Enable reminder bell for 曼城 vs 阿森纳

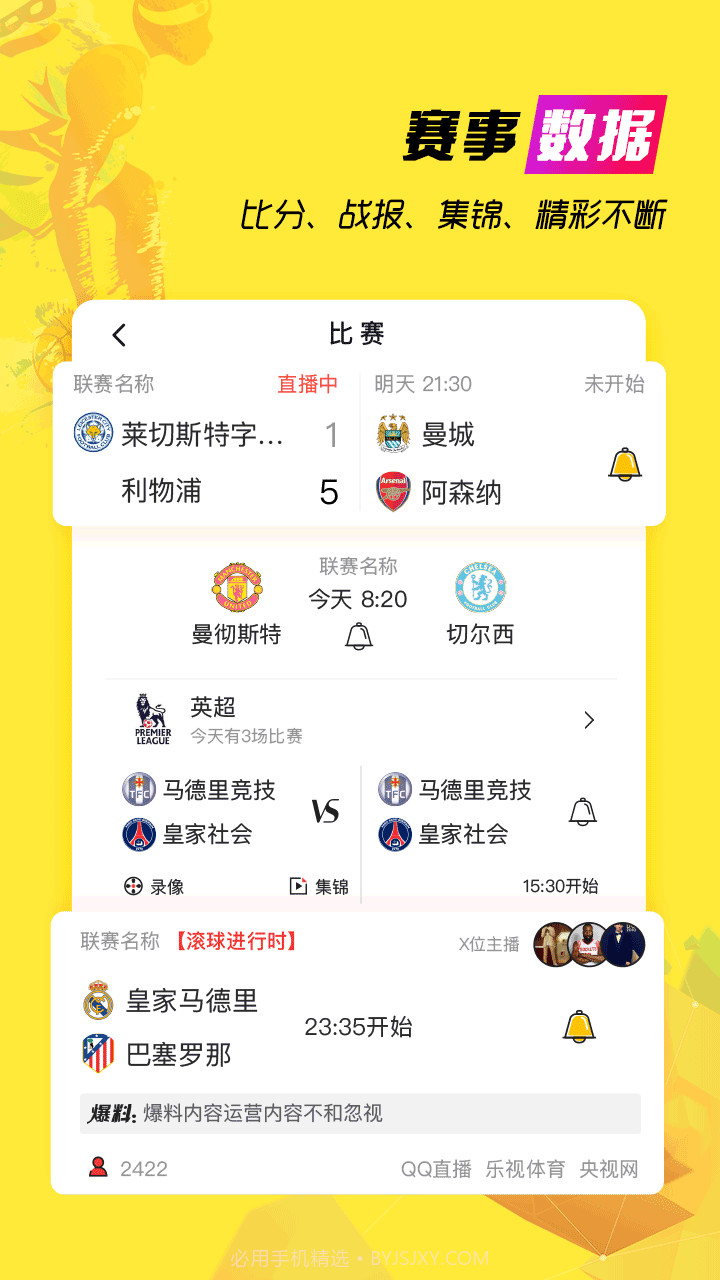(625, 463)
